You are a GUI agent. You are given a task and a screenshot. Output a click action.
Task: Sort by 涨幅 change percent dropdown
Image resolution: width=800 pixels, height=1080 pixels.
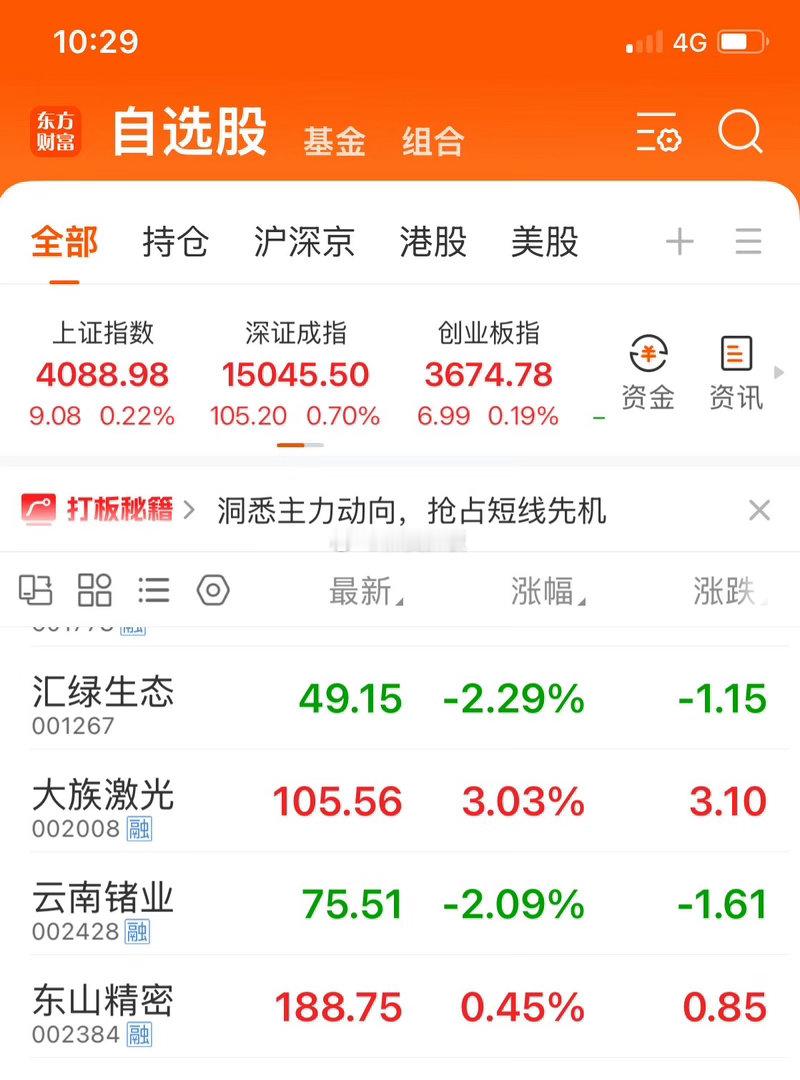click(545, 590)
